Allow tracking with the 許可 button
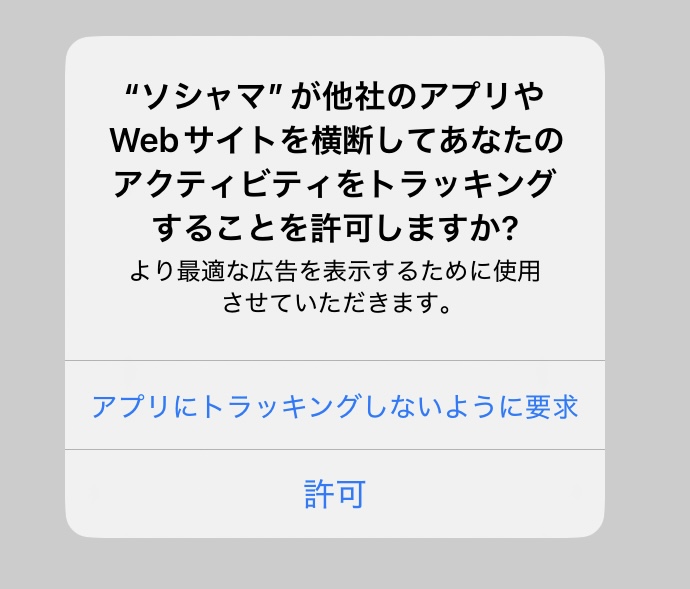This screenshot has width=690, height=589. 335,493
